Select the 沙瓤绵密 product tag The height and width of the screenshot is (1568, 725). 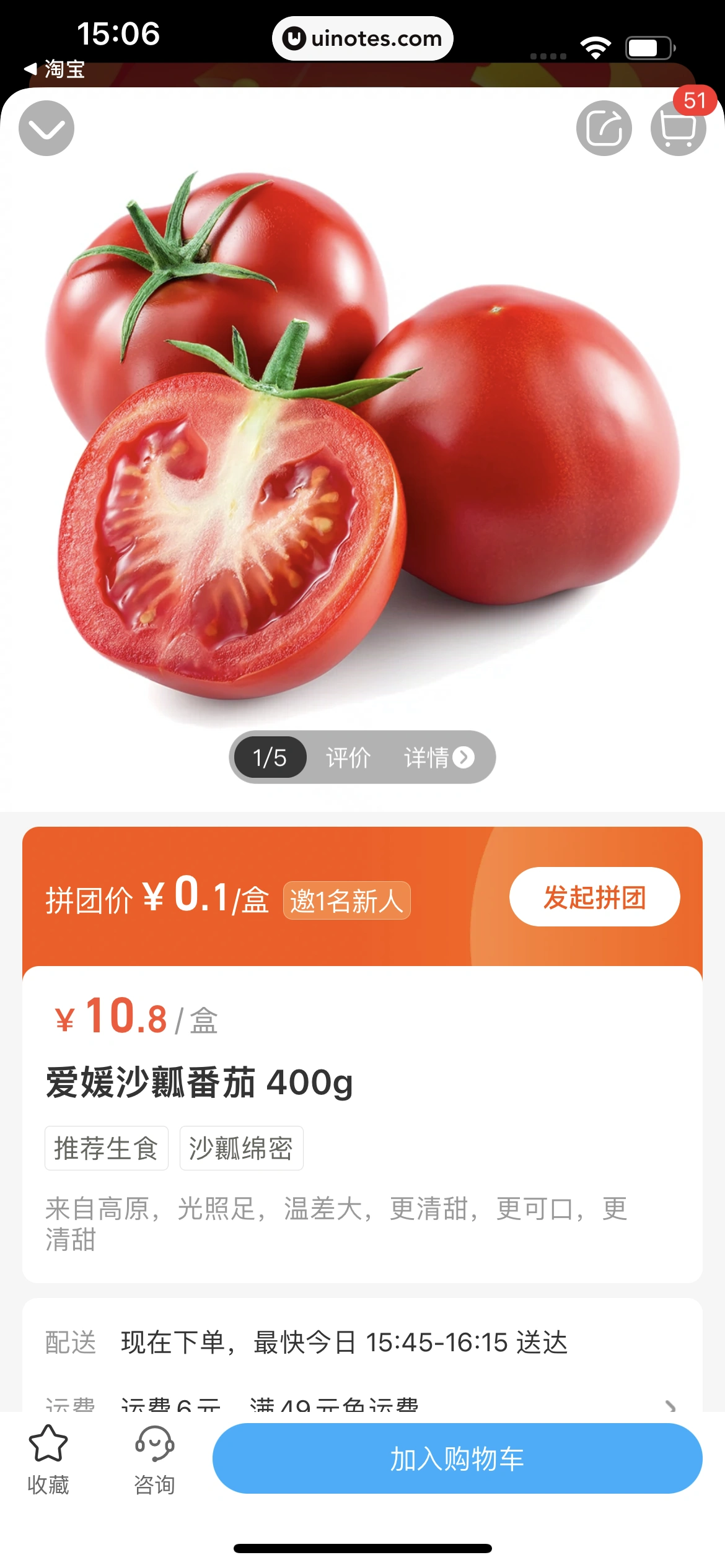coord(240,1148)
